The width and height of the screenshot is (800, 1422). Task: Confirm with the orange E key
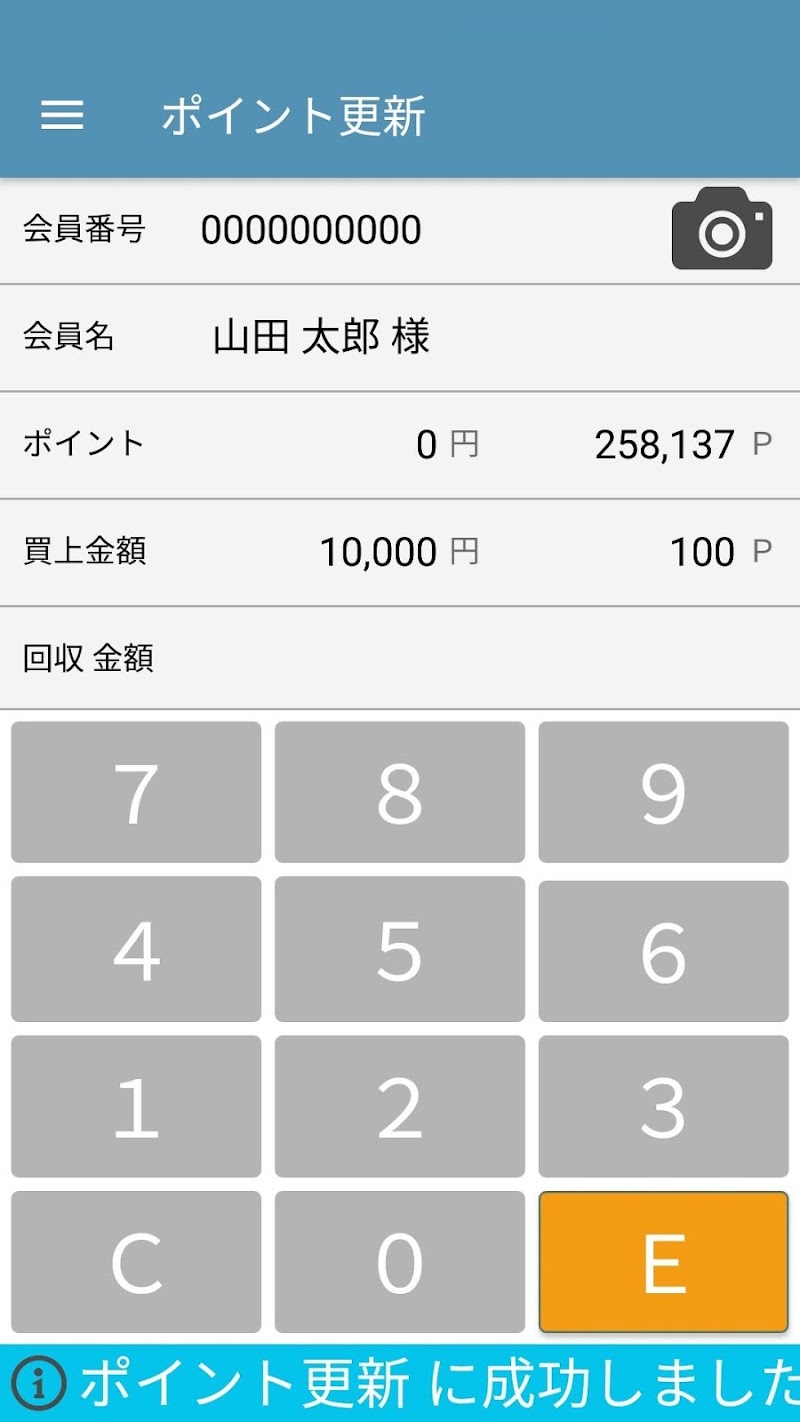point(663,1262)
